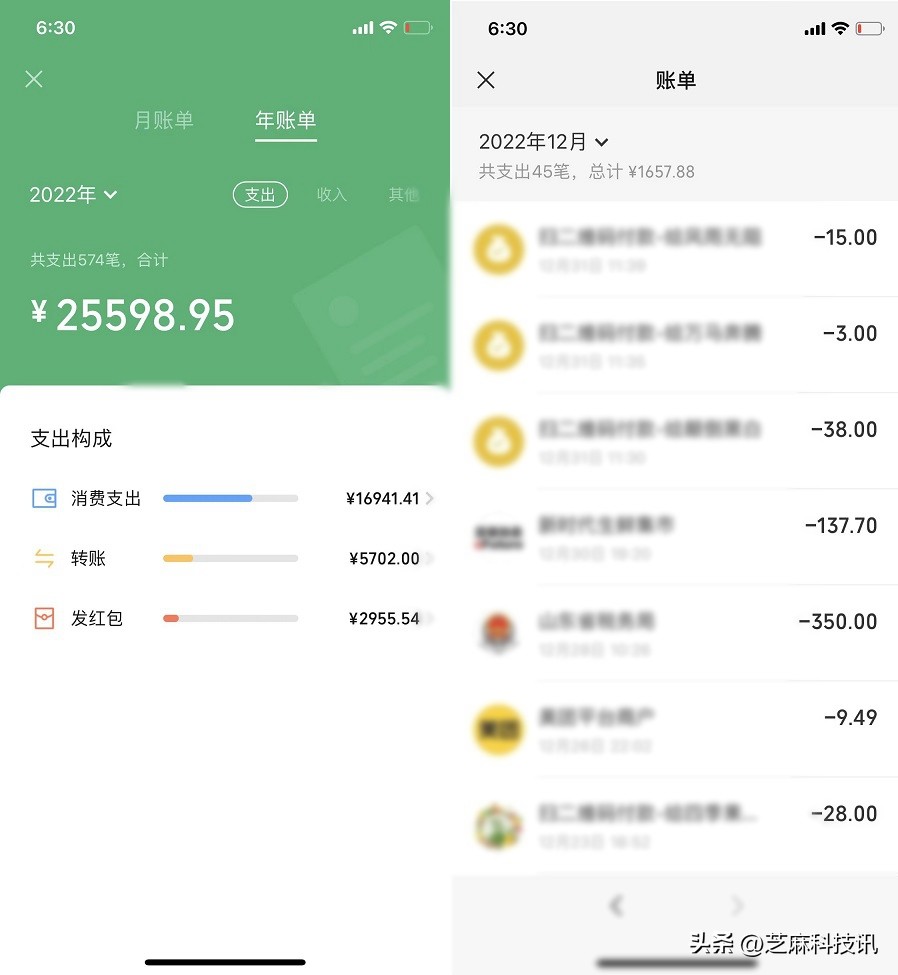Go back using the bottom left arrow
This screenshot has width=898, height=975.
616,906
